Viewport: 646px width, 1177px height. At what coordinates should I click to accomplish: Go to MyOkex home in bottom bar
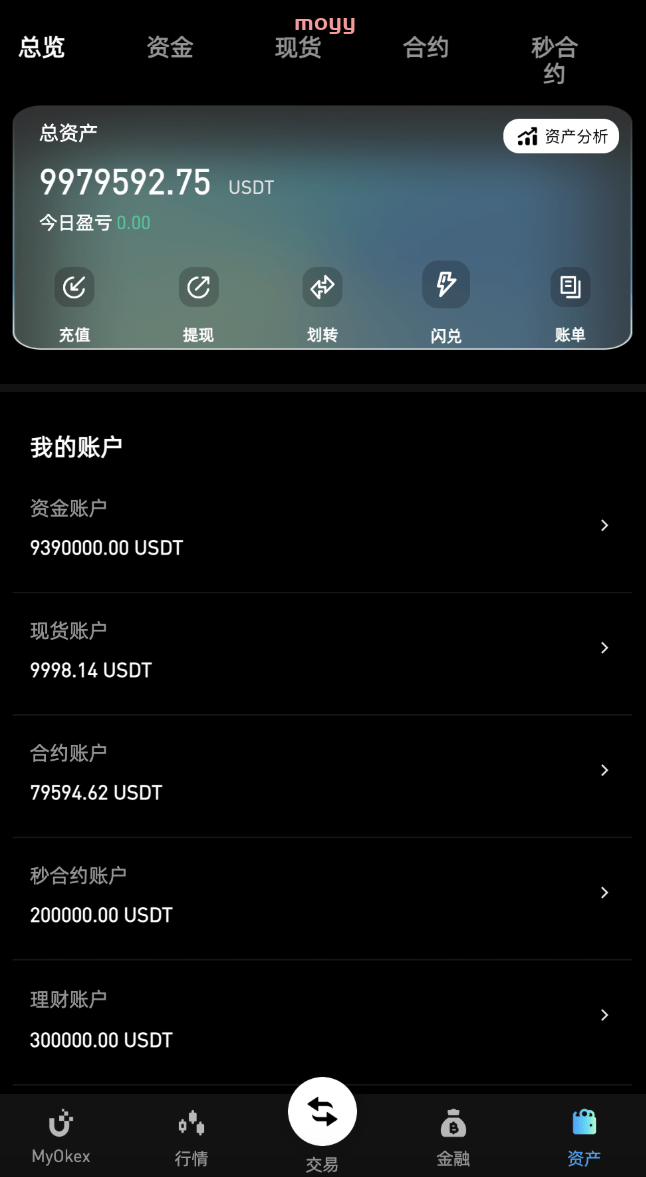point(61,1136)
